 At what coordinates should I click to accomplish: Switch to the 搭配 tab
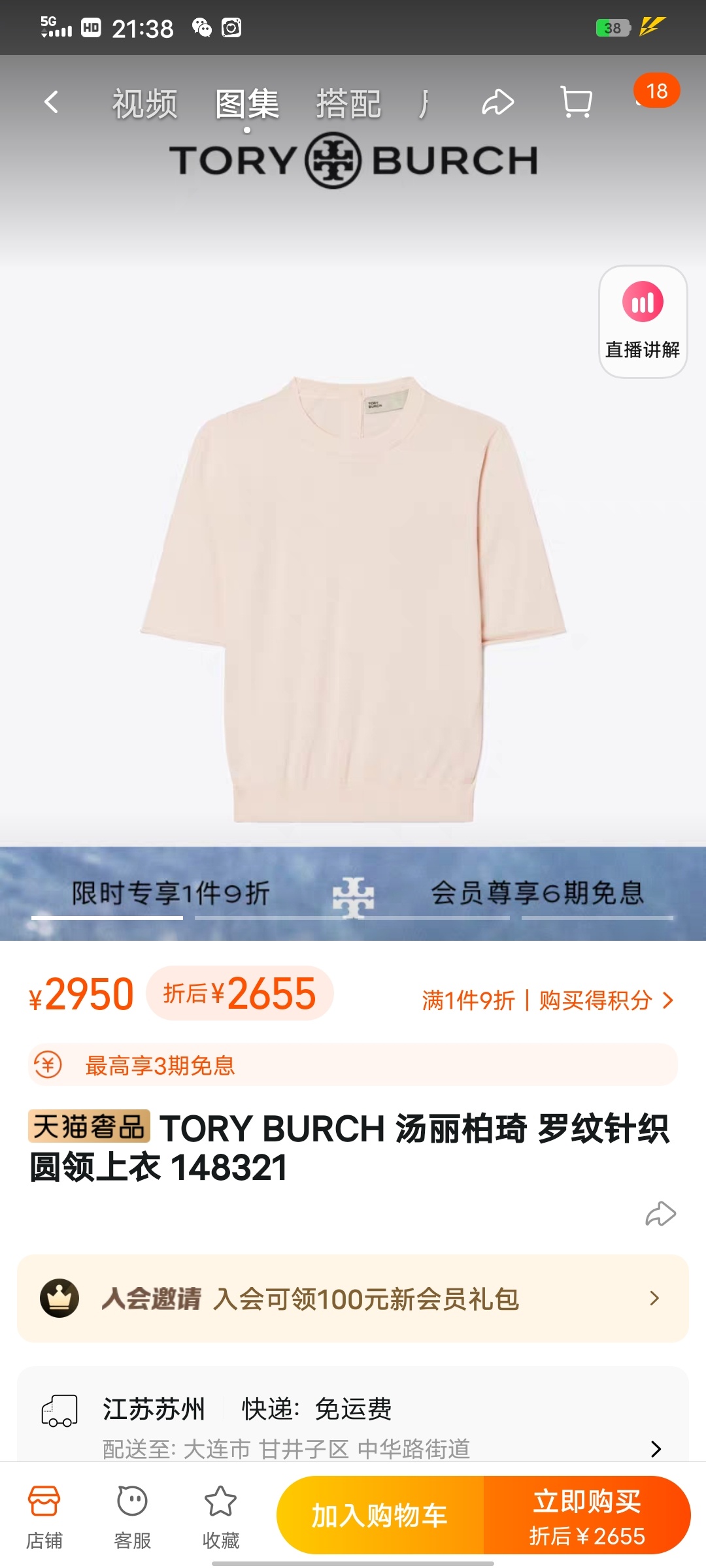click(348, 104)
